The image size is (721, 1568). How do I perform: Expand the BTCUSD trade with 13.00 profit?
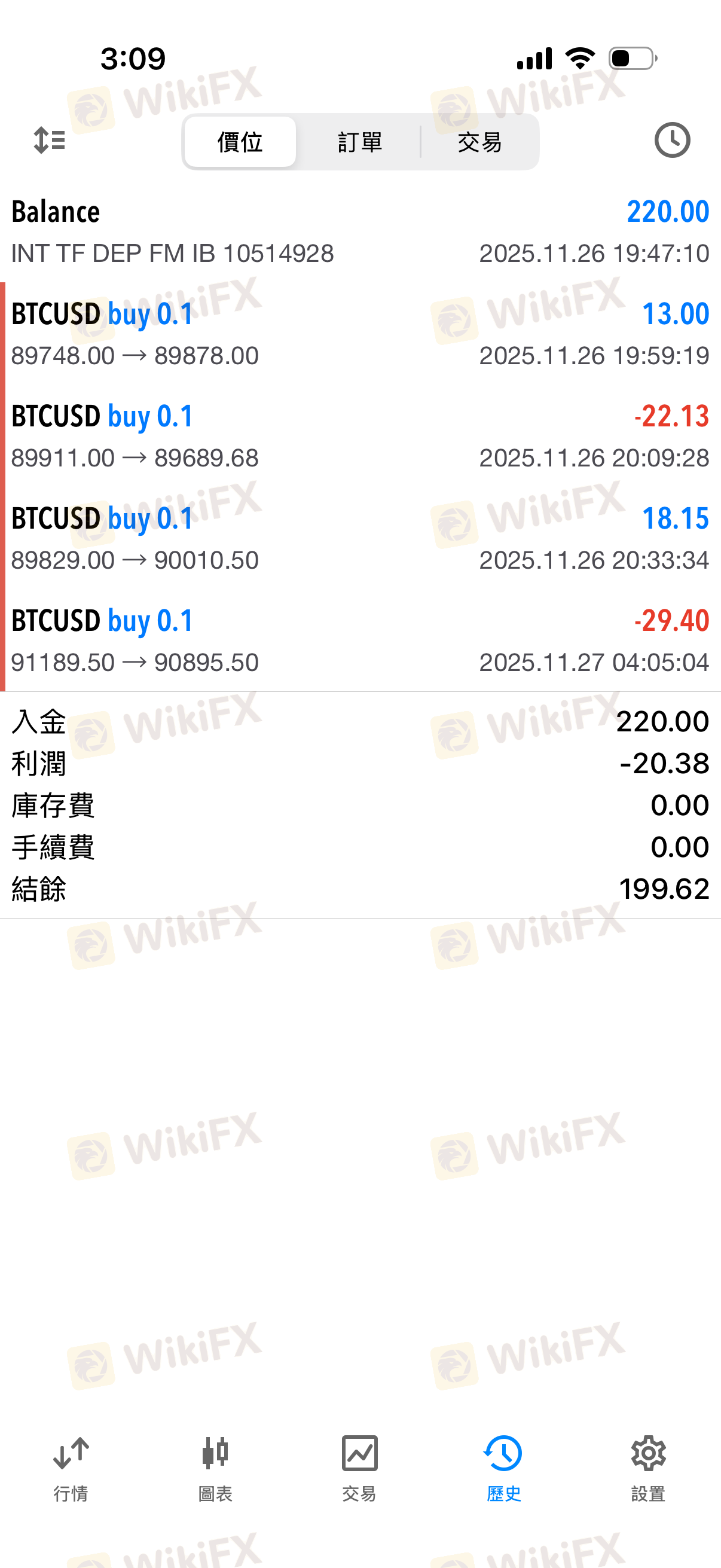pos(360,334)
